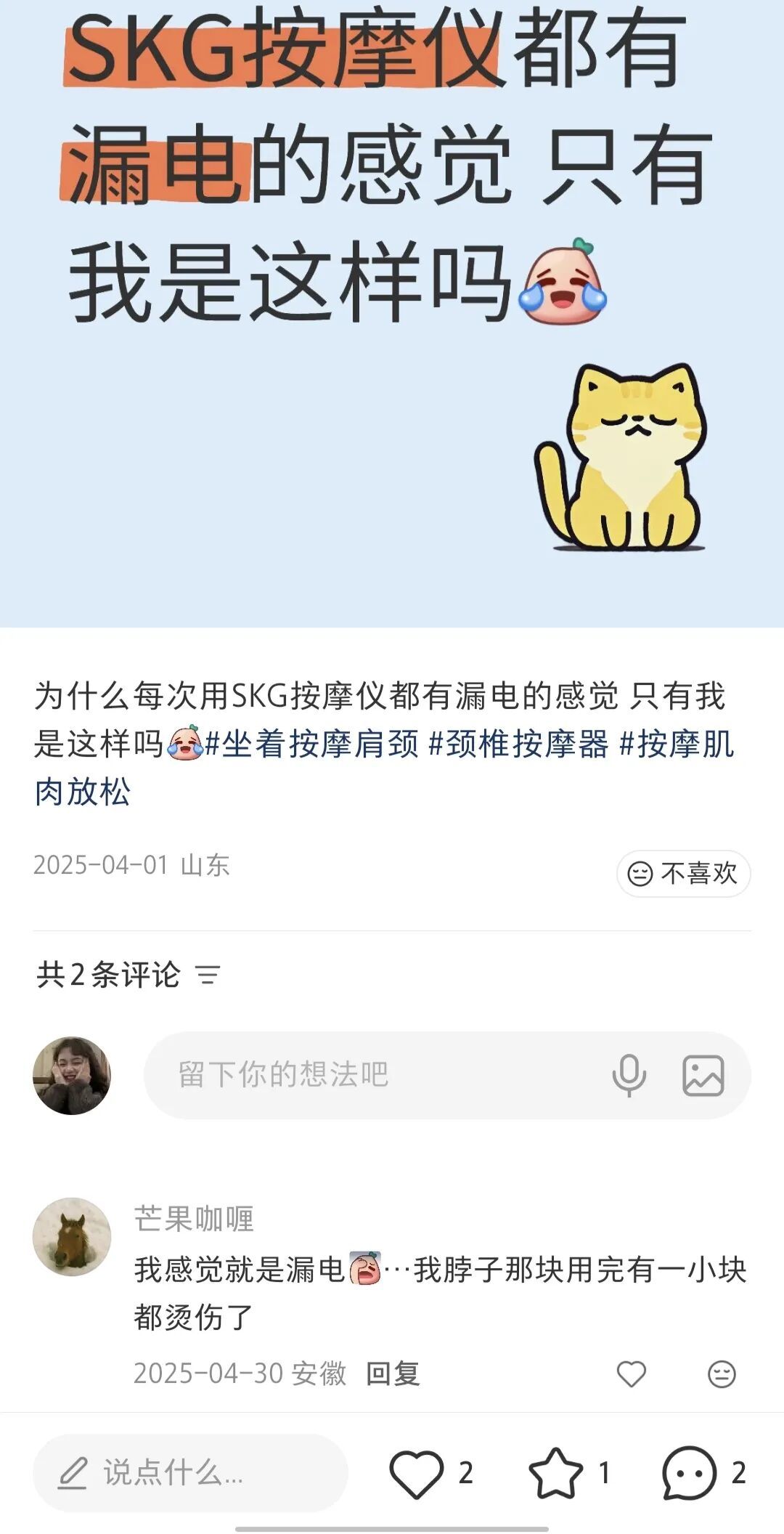Open comment sort filter icon
This screenshot has width=784, height=1534.
point(208,975)
